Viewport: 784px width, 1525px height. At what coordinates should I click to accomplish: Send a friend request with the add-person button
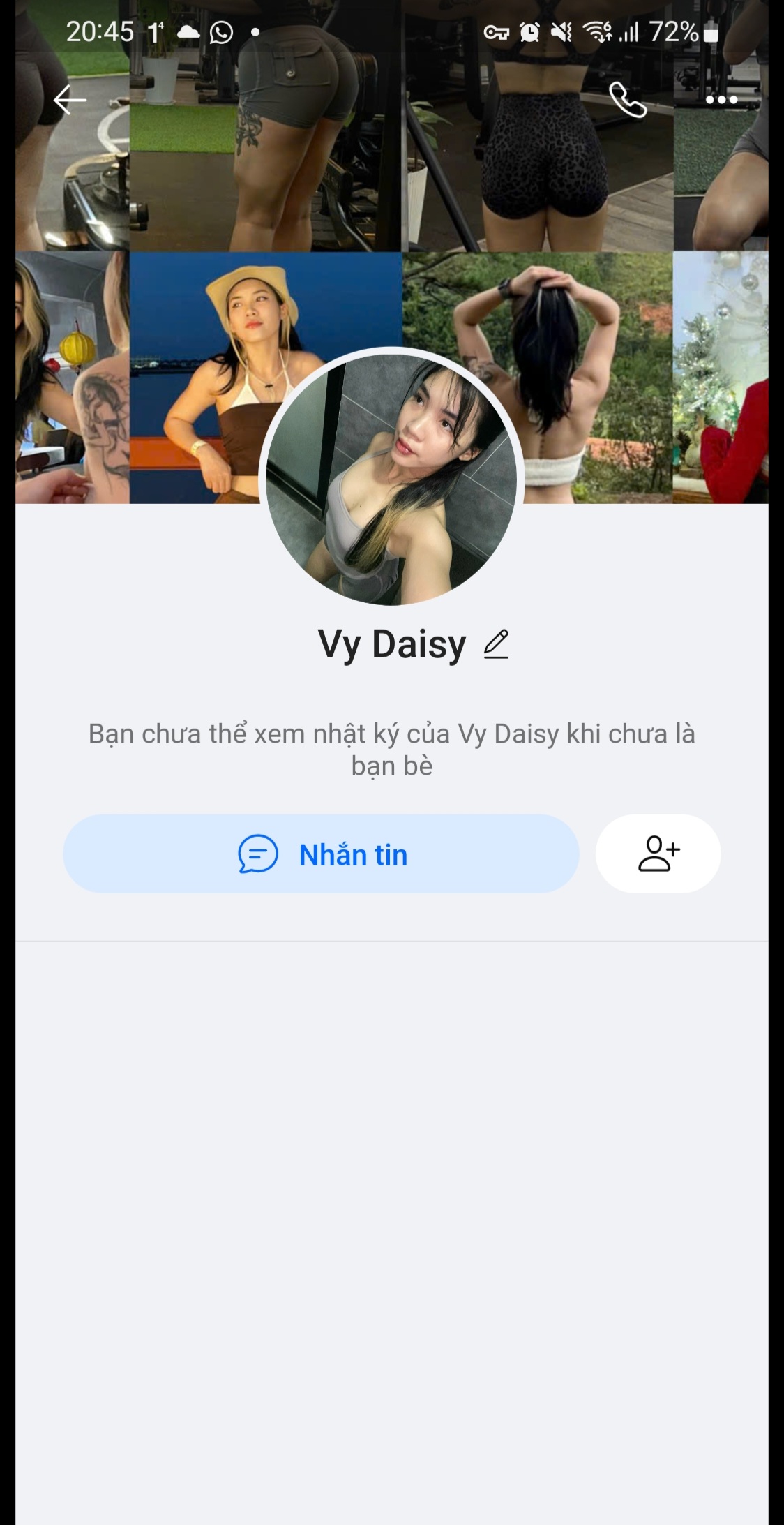point(658,854)
